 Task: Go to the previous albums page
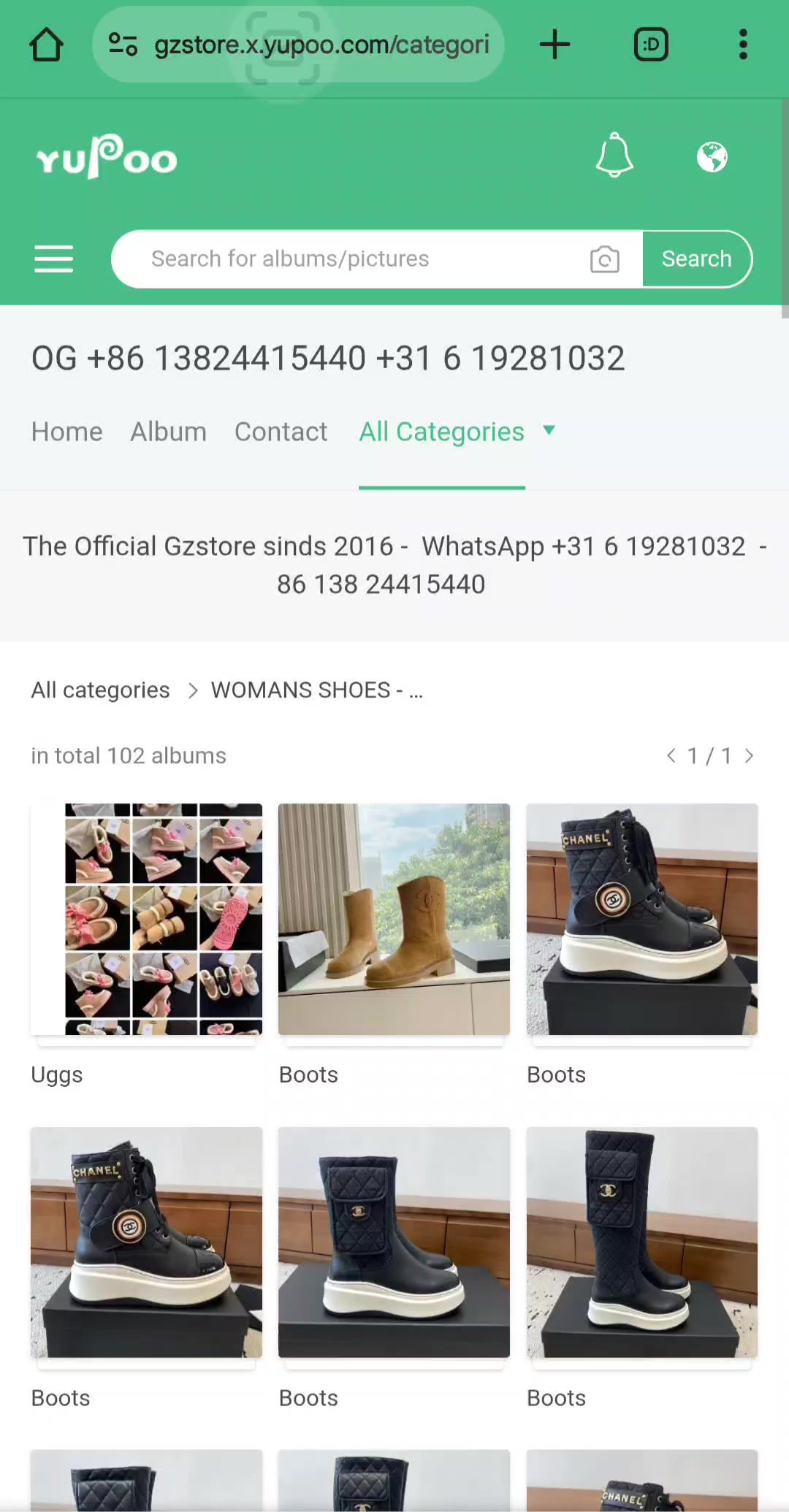(x=671, y=756)
